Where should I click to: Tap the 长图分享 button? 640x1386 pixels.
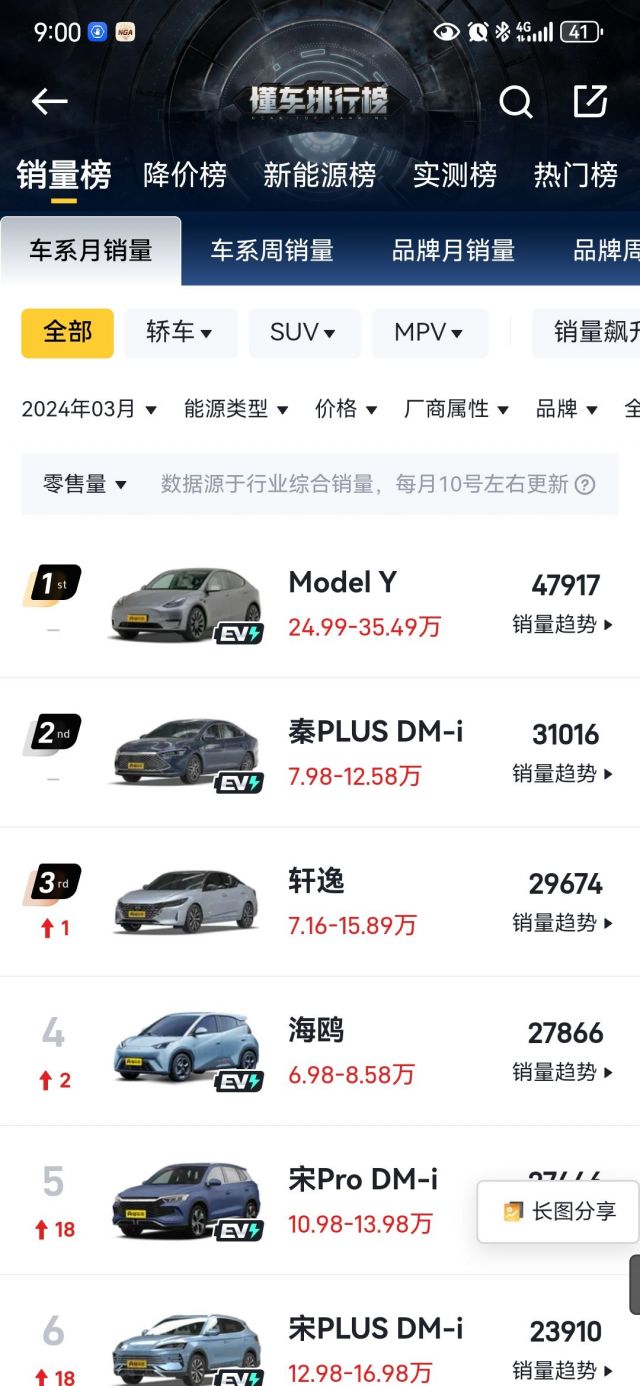coord(559,1212)
